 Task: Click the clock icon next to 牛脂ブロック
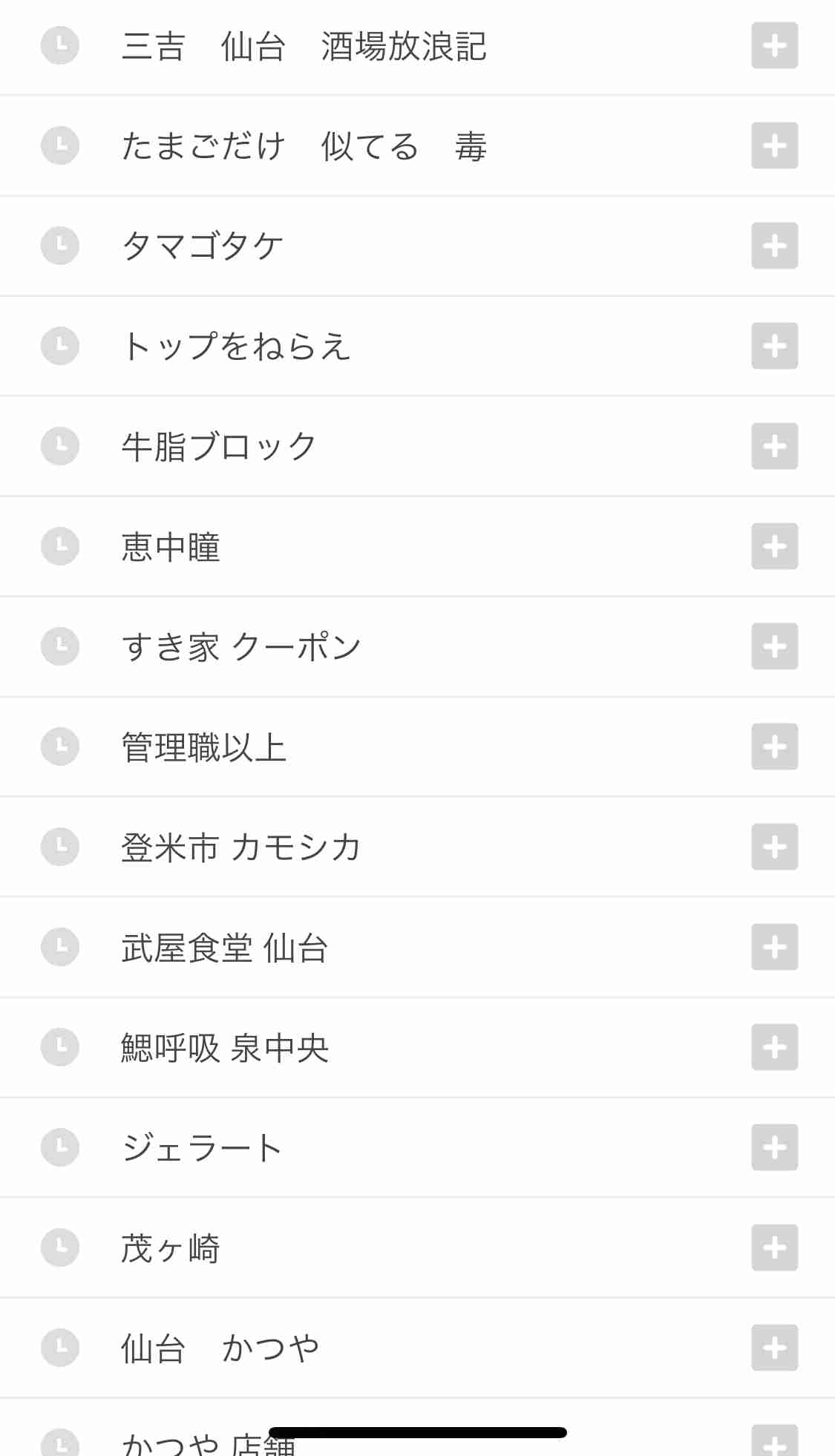point(59,445)
